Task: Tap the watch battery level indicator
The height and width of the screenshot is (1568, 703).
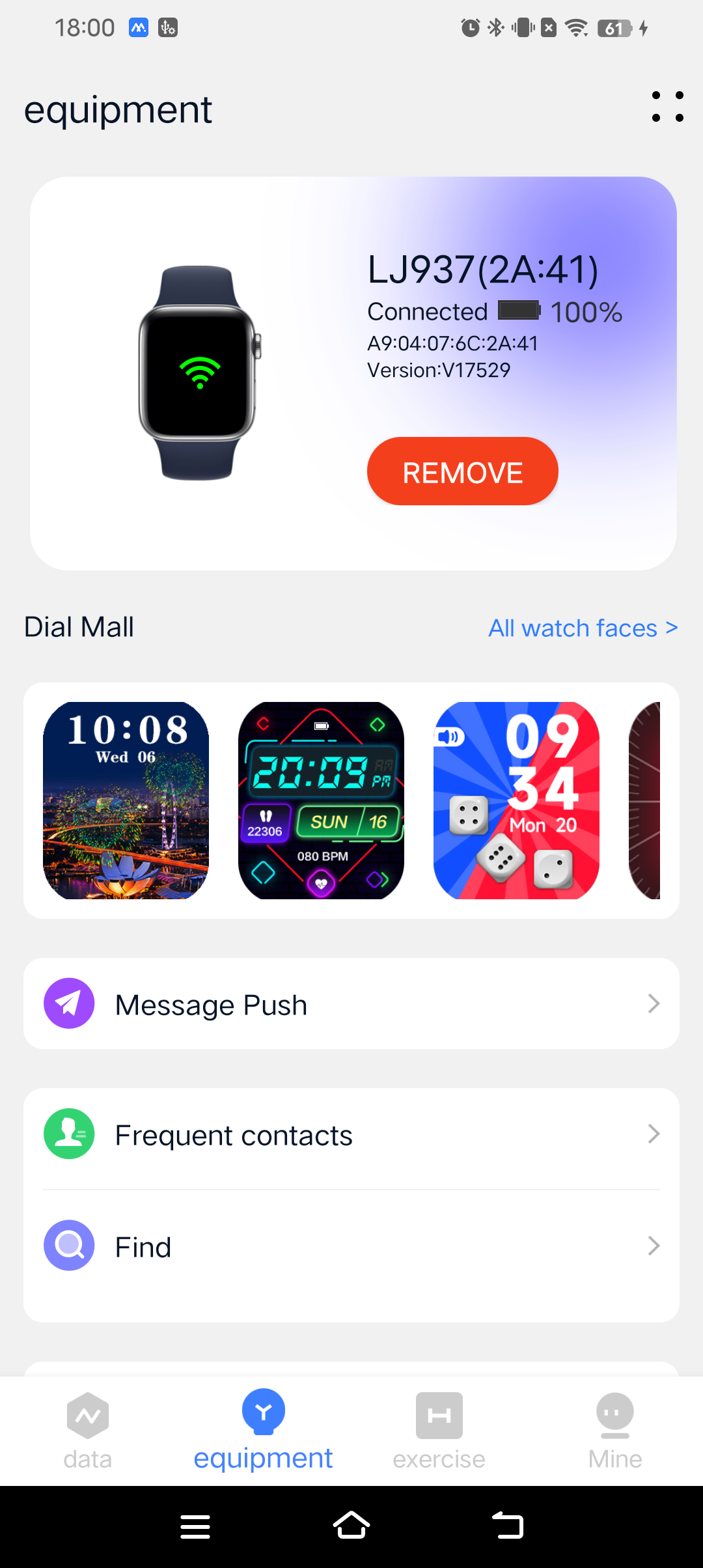Action: point(519,311)
